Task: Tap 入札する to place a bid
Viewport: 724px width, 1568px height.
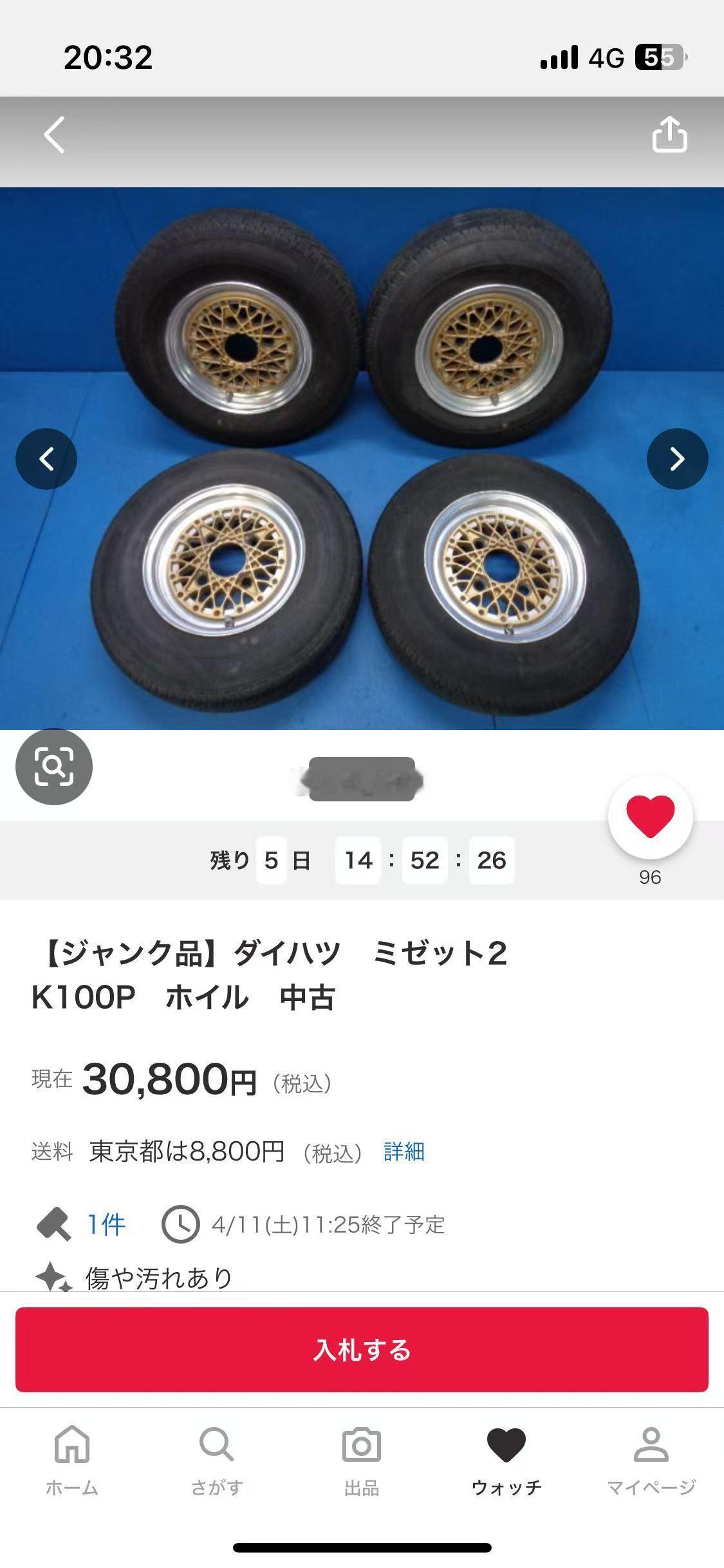Action: [x=362, y=1350]
